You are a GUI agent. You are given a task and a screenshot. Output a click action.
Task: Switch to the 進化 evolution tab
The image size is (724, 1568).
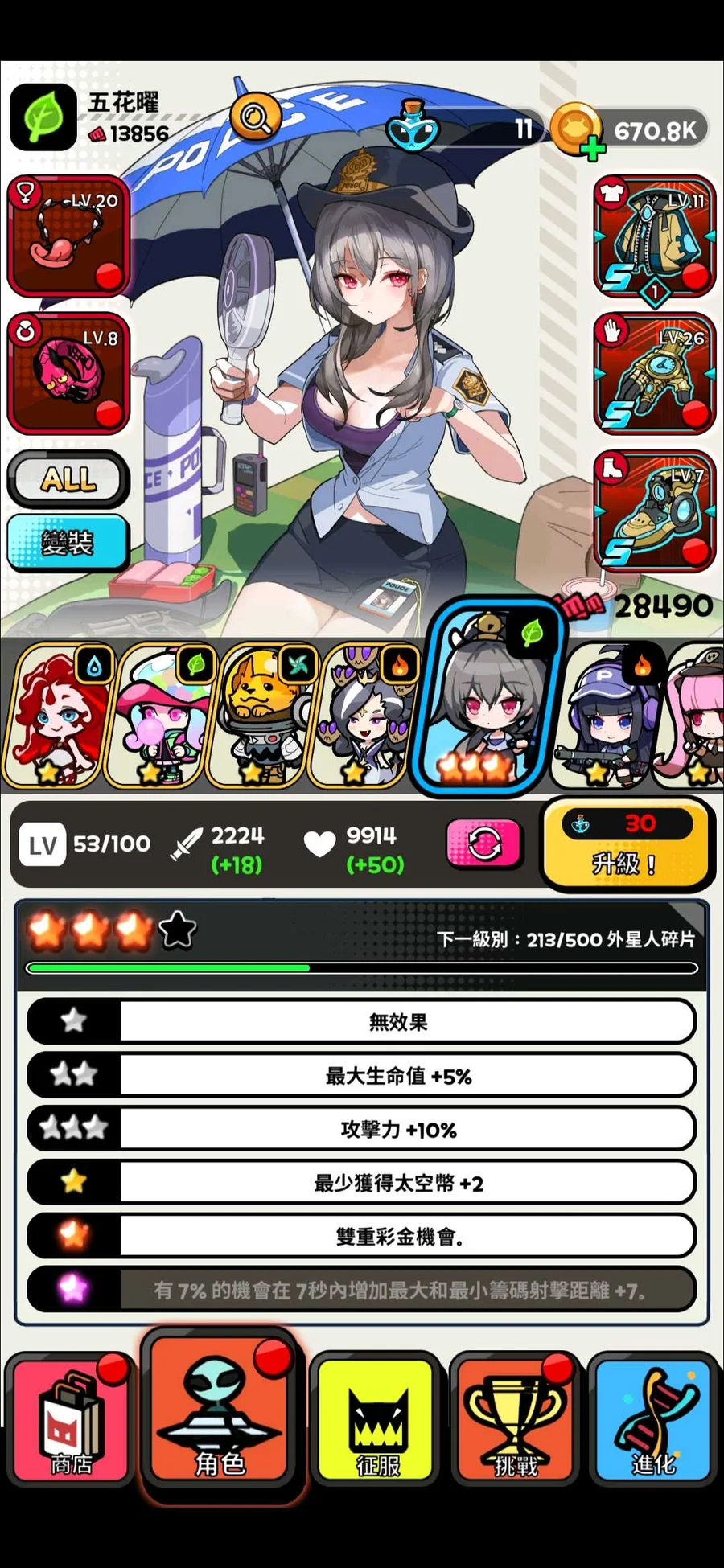pyautogui.click(x=653, y=1421)
